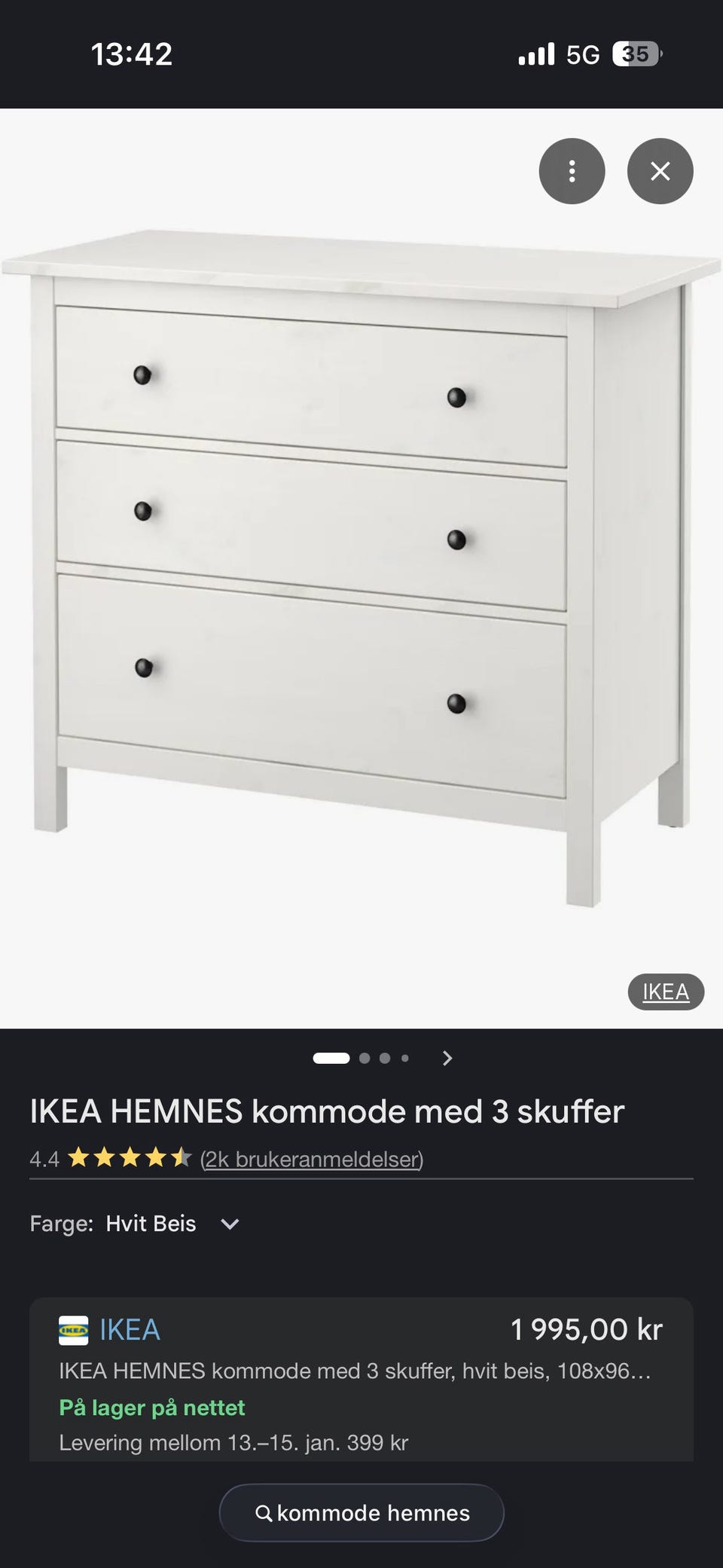
Task: Show next product image with arrow
Action: pyautogui.click(x=447, y=1058)
